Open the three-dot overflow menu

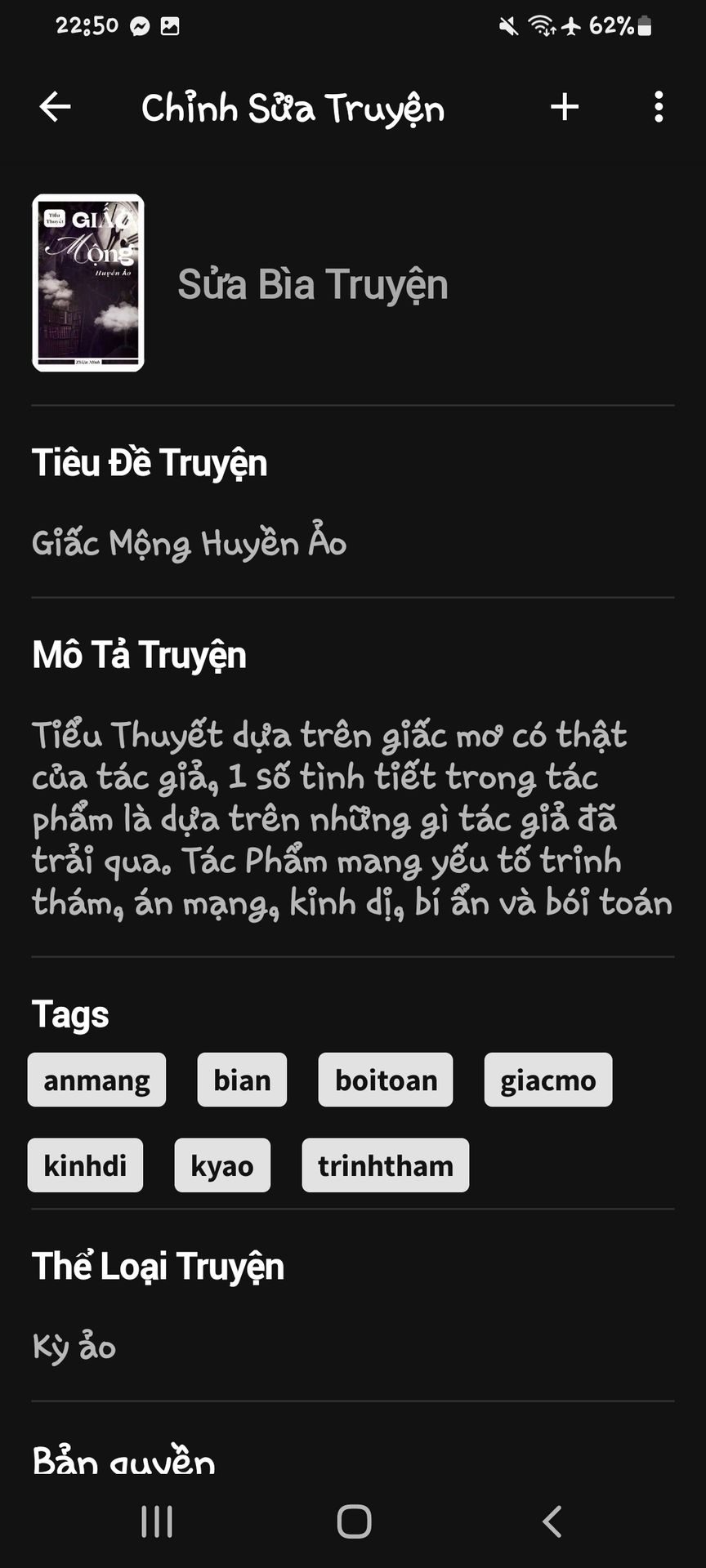point(659,107)
